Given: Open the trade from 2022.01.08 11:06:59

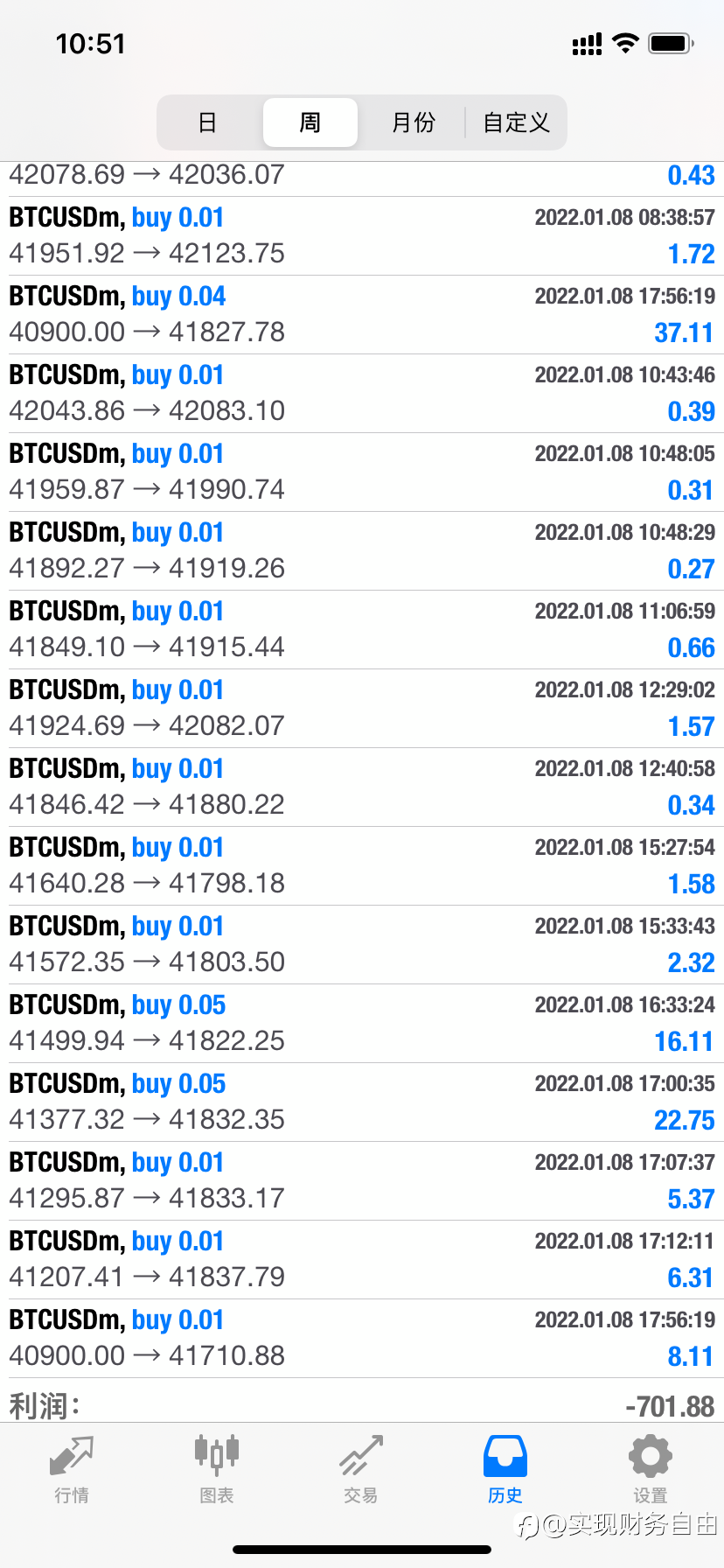Looking at the screenshot, I should point(362,630).
